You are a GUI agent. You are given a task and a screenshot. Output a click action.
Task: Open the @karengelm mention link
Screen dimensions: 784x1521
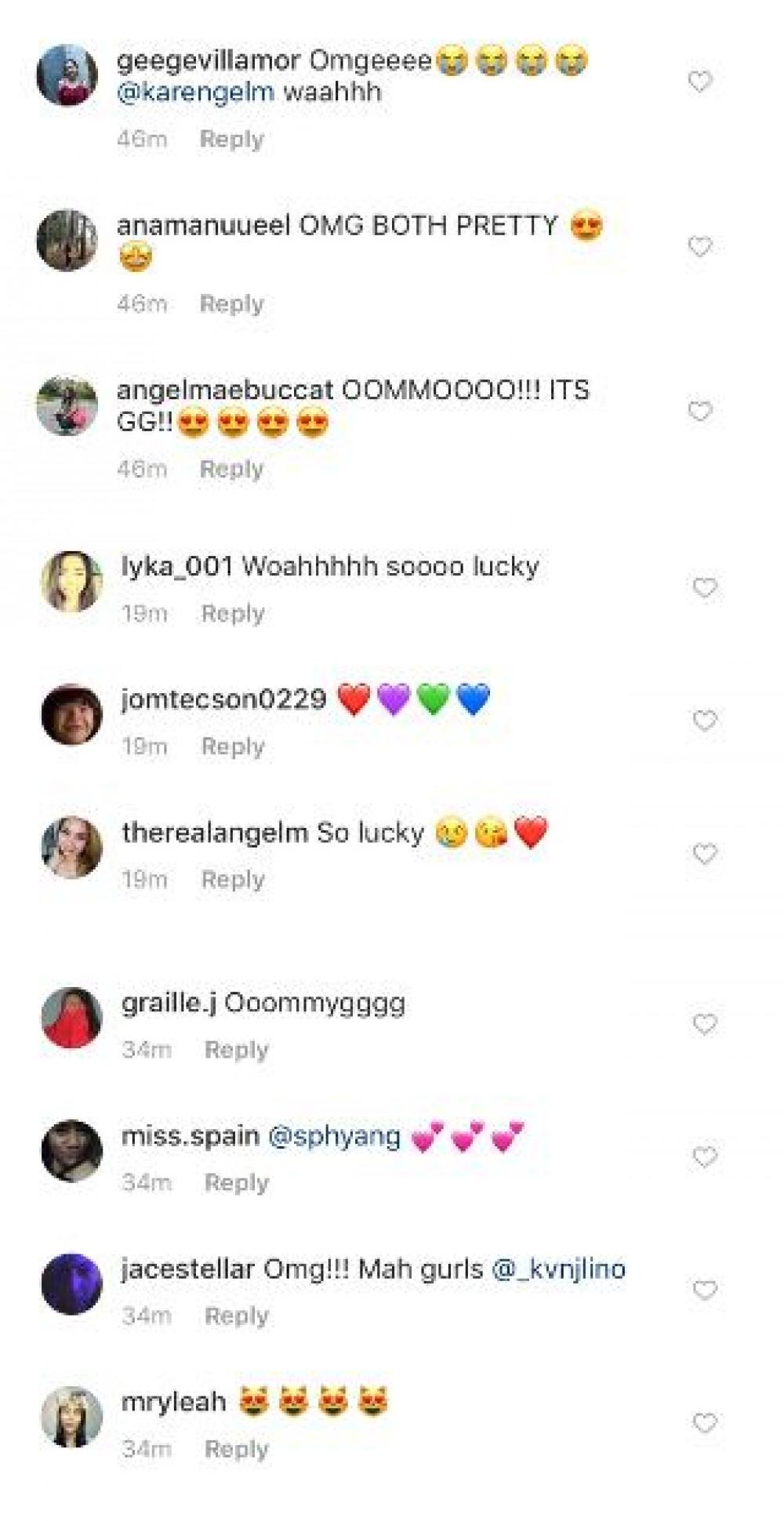pos(195,92)
